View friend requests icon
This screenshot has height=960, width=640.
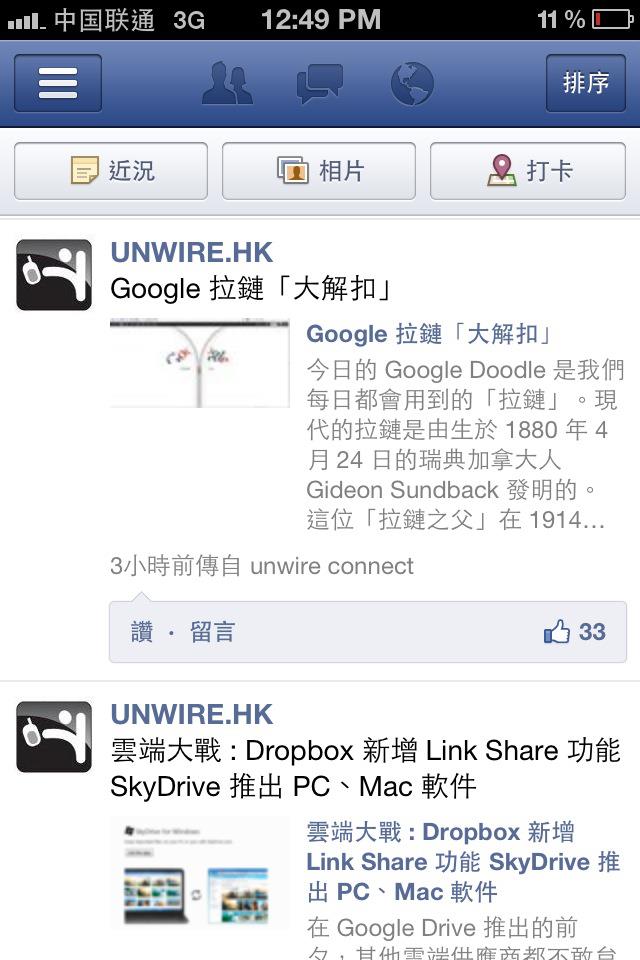coord(228,83)
